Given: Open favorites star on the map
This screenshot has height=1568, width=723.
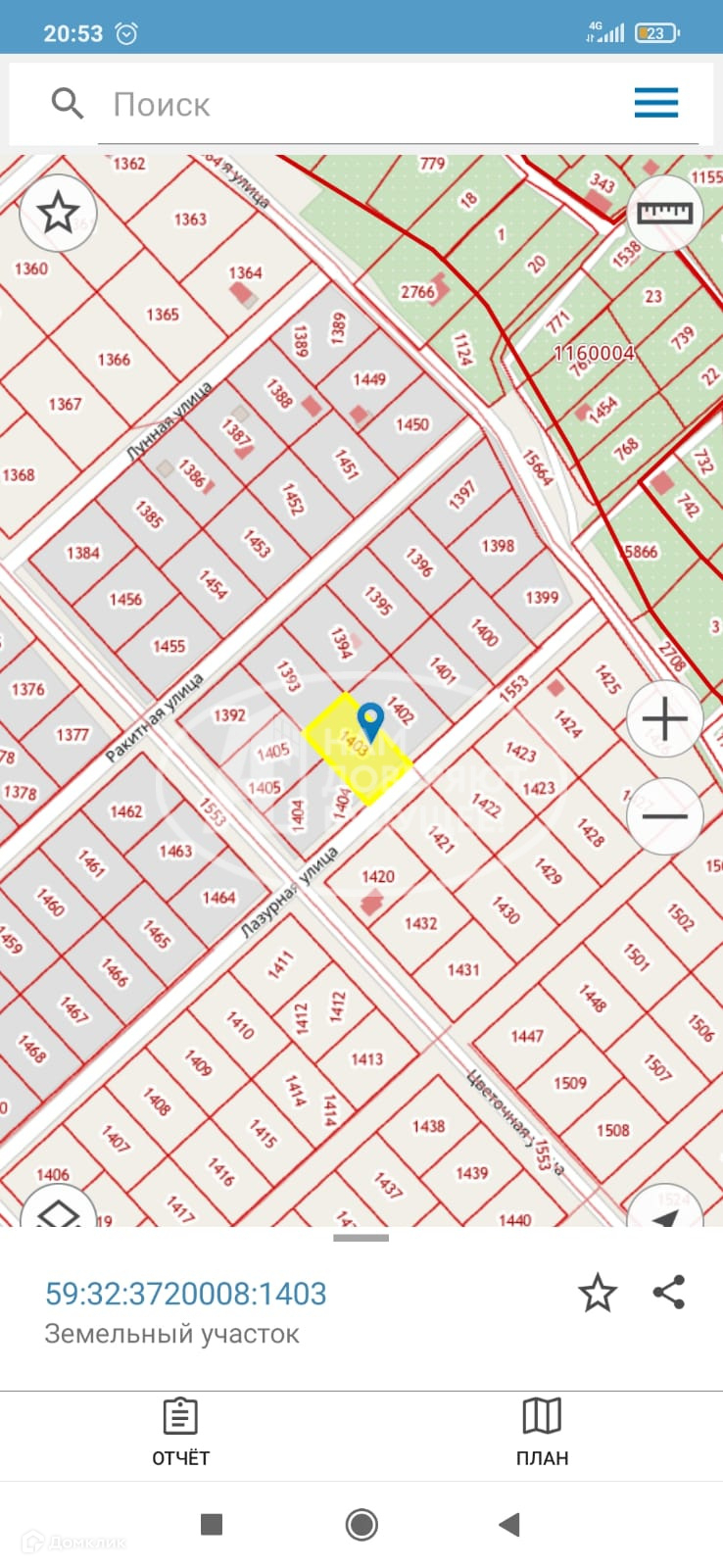Looking at the screenshot, I should [x=58, y=213].
